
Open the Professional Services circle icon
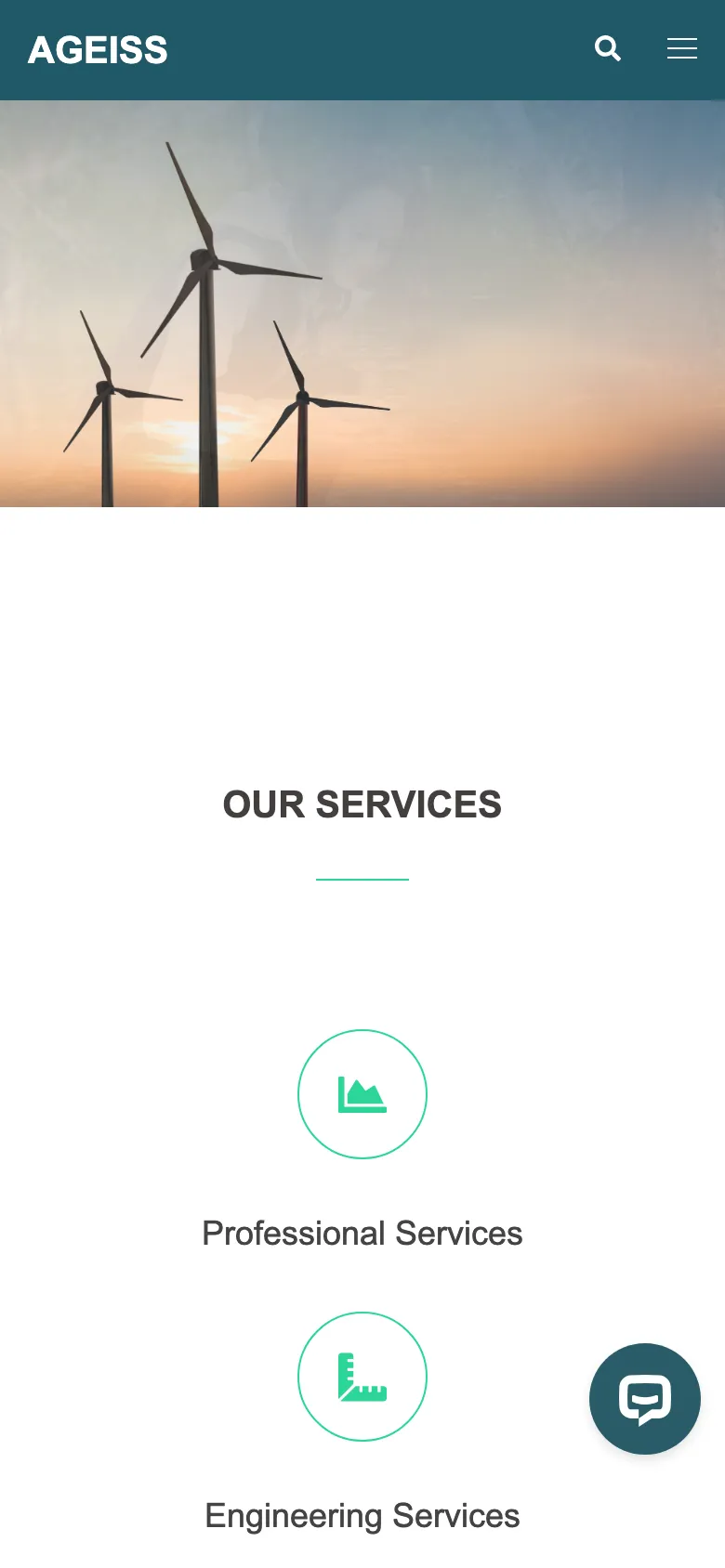point(362,1094)
